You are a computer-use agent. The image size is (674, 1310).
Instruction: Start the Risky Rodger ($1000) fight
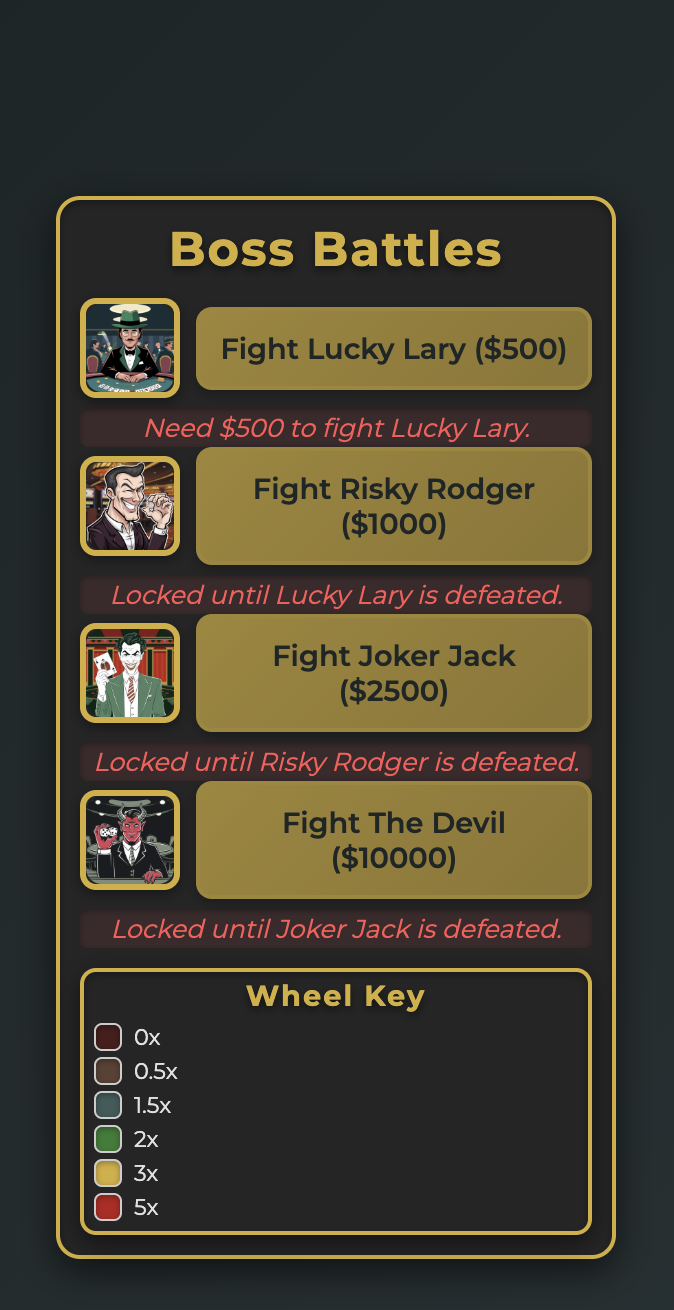(x=394, y=506)
